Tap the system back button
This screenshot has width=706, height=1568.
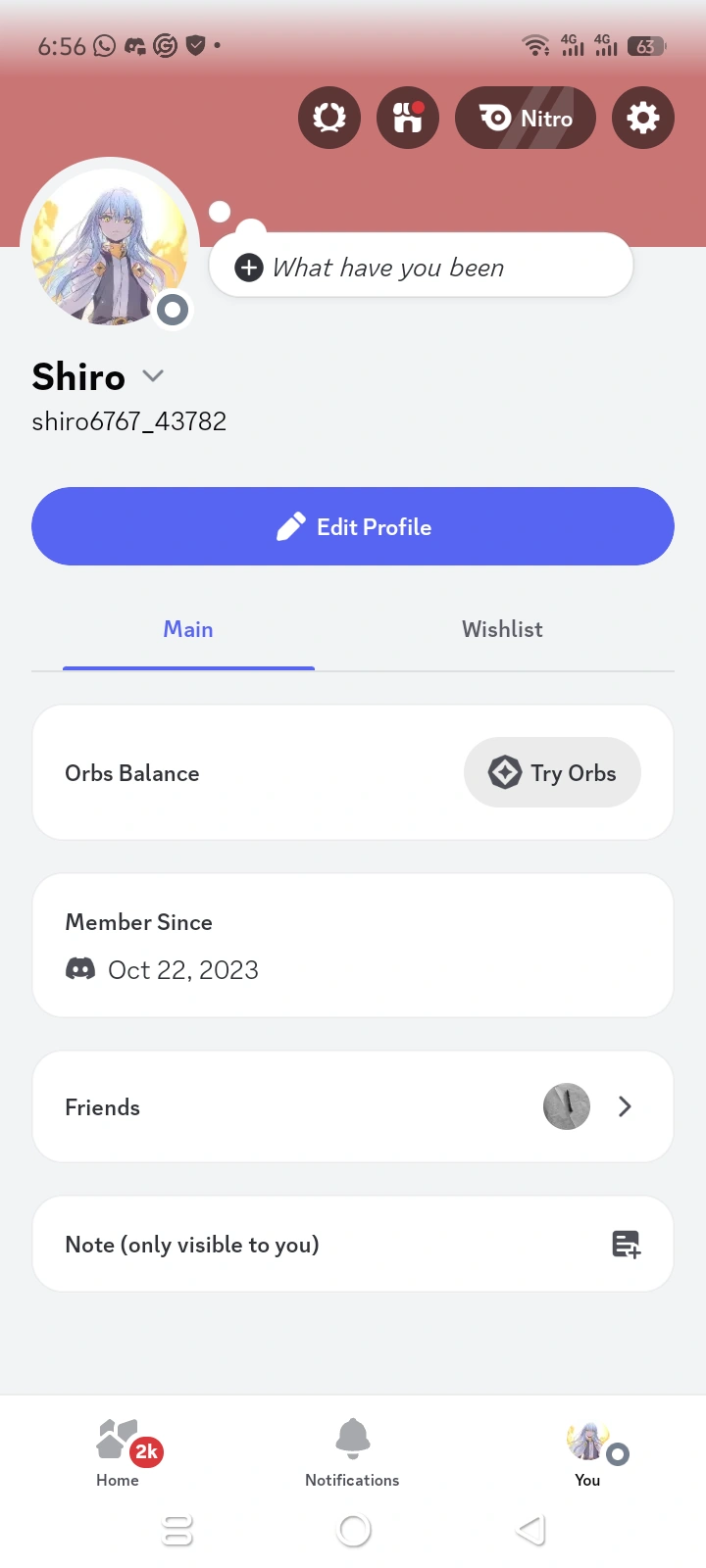[530, 1531]
